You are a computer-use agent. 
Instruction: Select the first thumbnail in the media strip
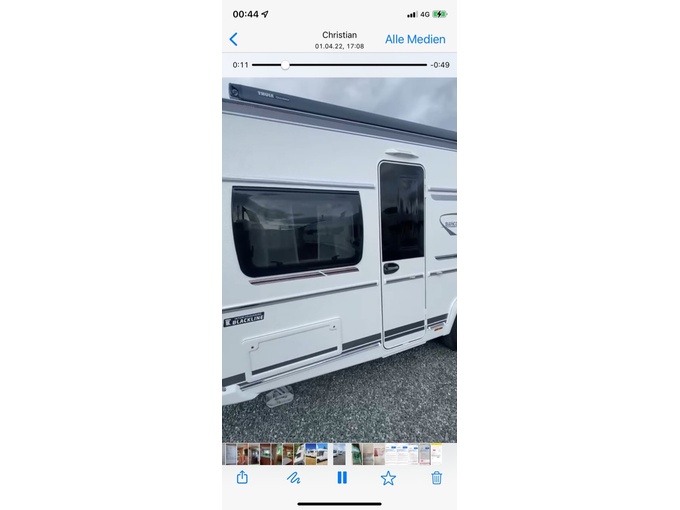[231, 454]
